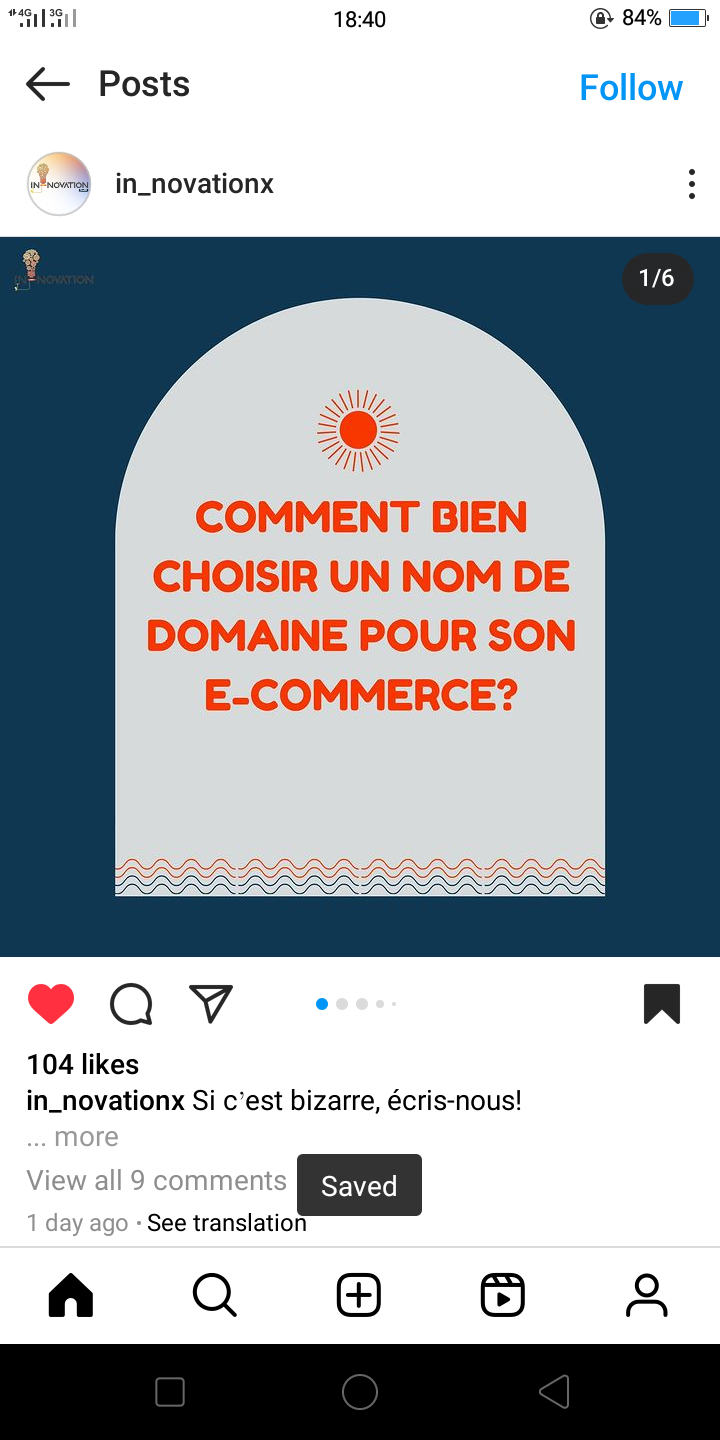Go to your Profile tab

pyautogui.click(x=647, y=1296)
